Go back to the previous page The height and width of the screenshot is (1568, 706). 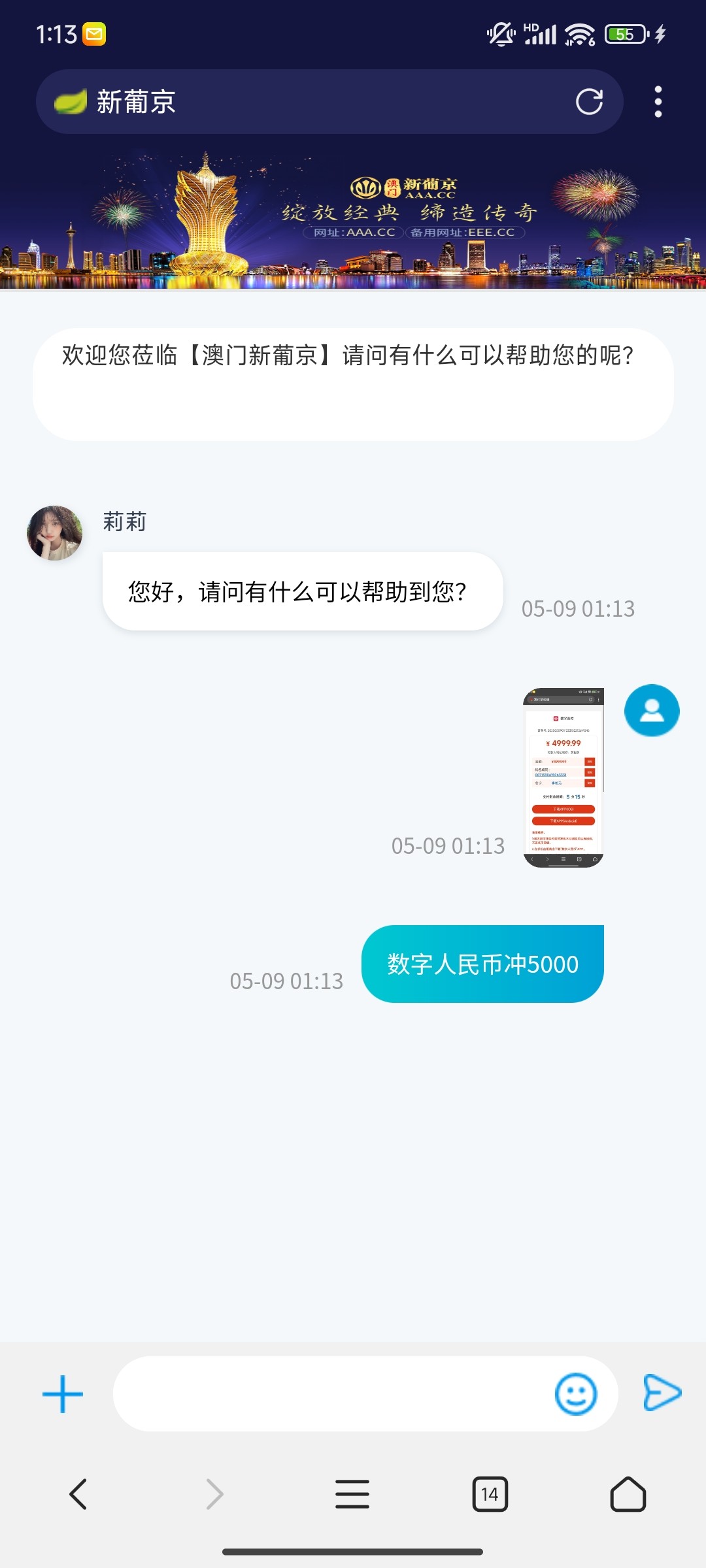click(x=78, y=1494)
